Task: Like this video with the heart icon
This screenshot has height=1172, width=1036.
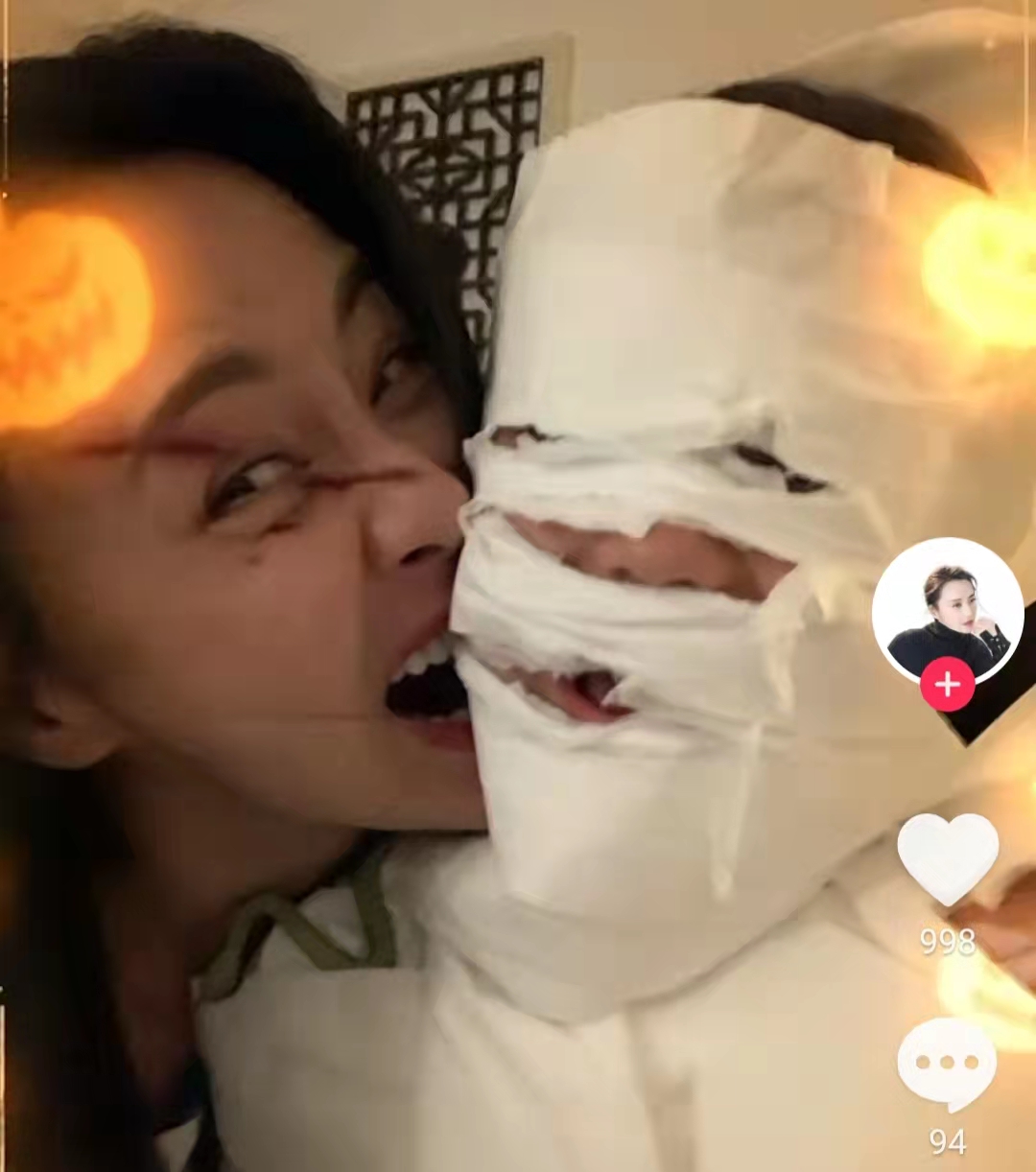Action: tap(947, 856)
